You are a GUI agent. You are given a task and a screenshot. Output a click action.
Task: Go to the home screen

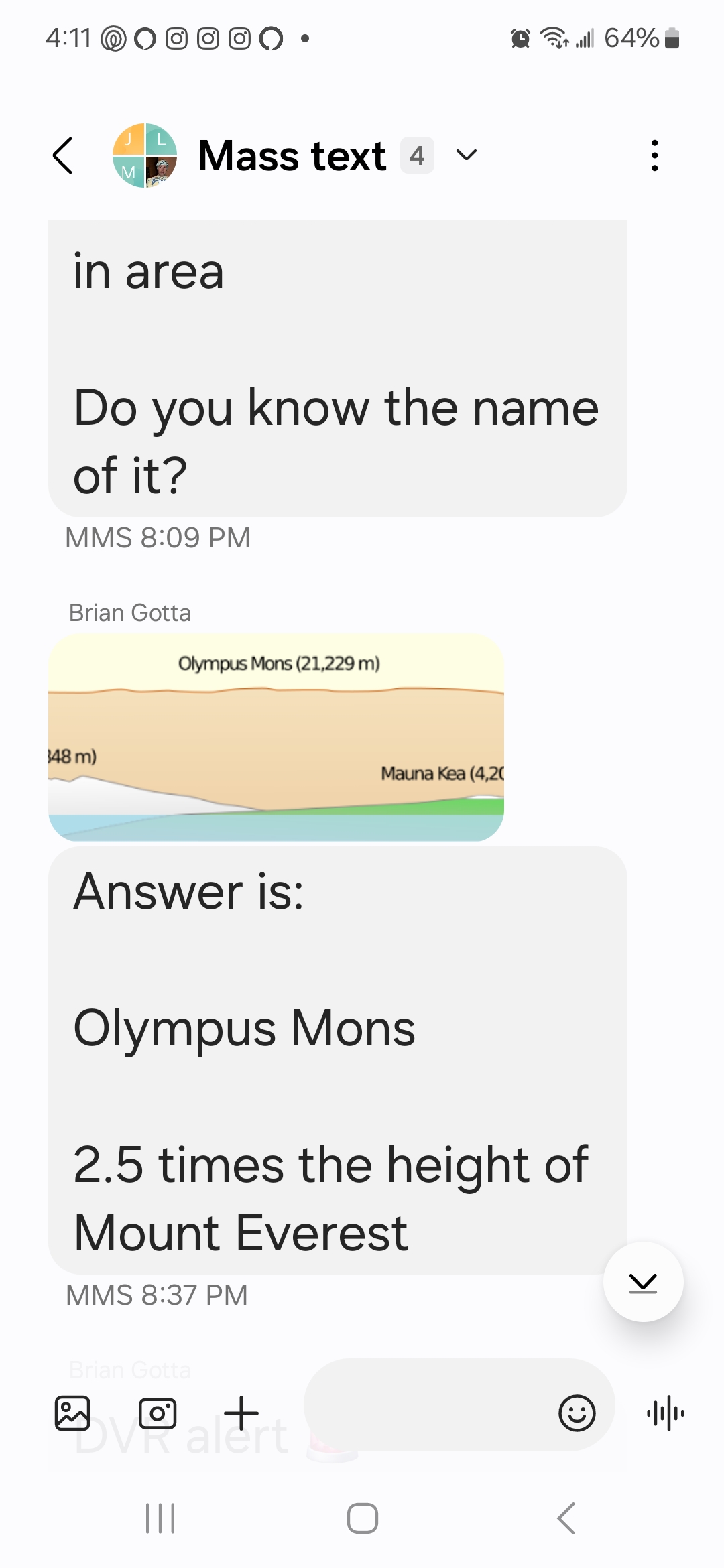(x=363, y=1518)
